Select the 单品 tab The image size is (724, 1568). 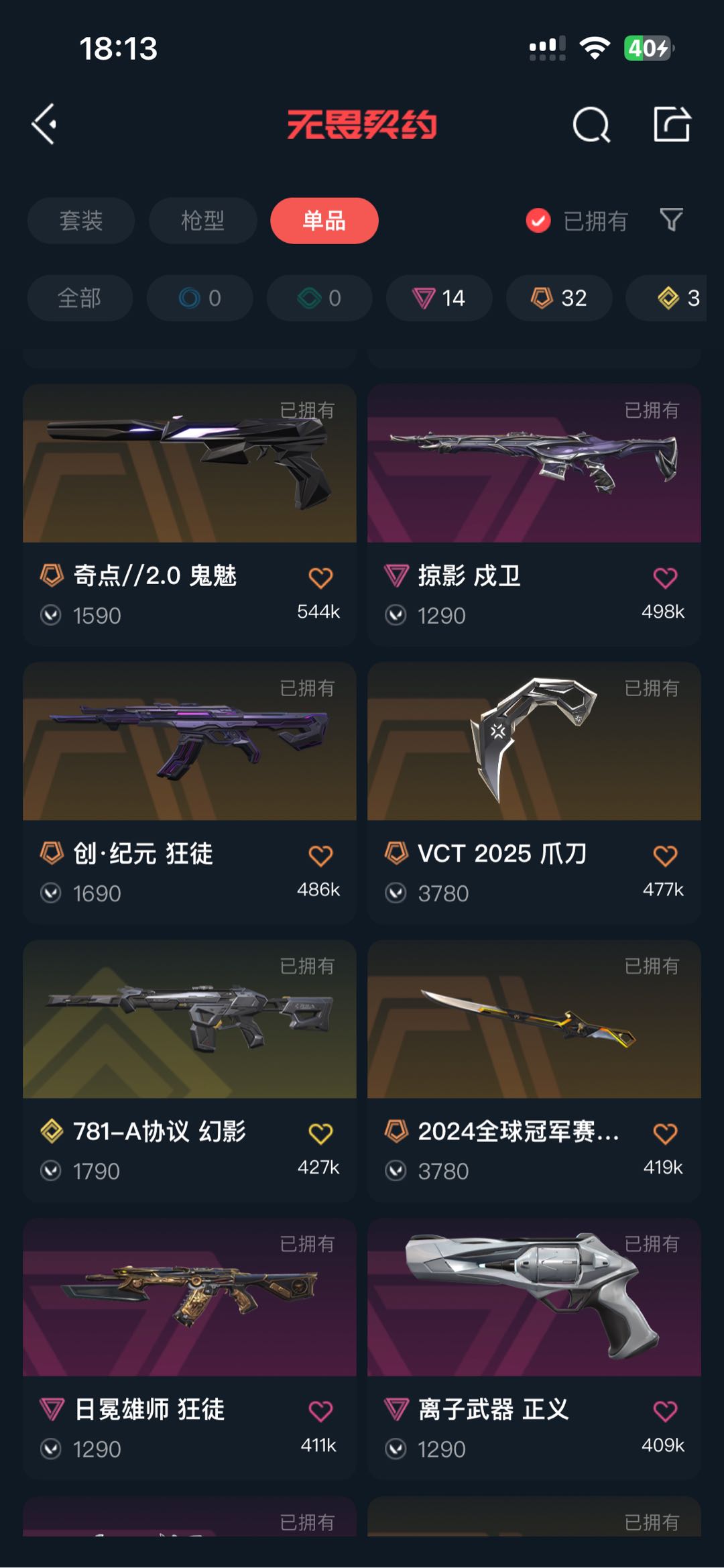[324, 221]
